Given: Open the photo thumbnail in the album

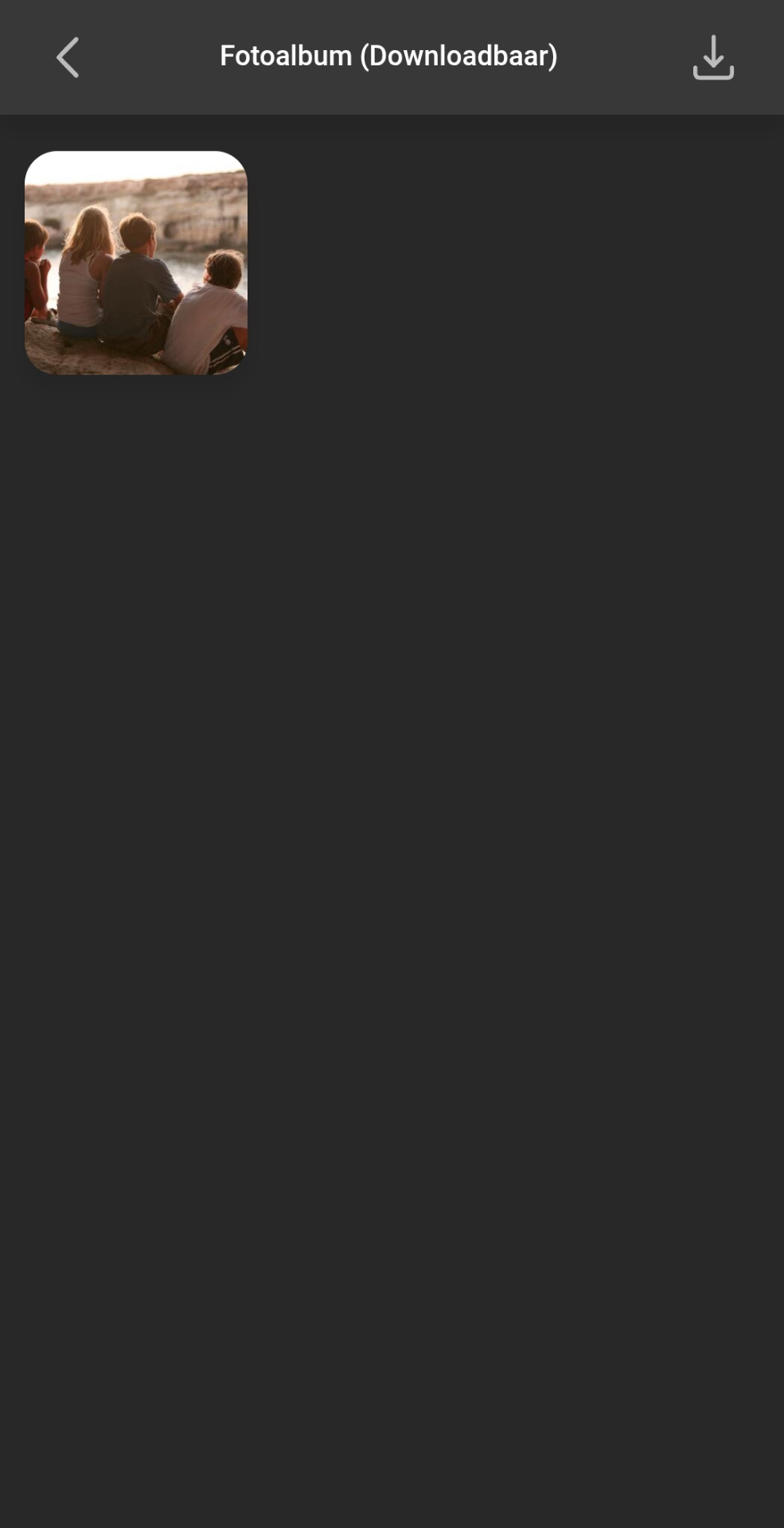Looking at the screenshot, I should (x=136, y=263).
